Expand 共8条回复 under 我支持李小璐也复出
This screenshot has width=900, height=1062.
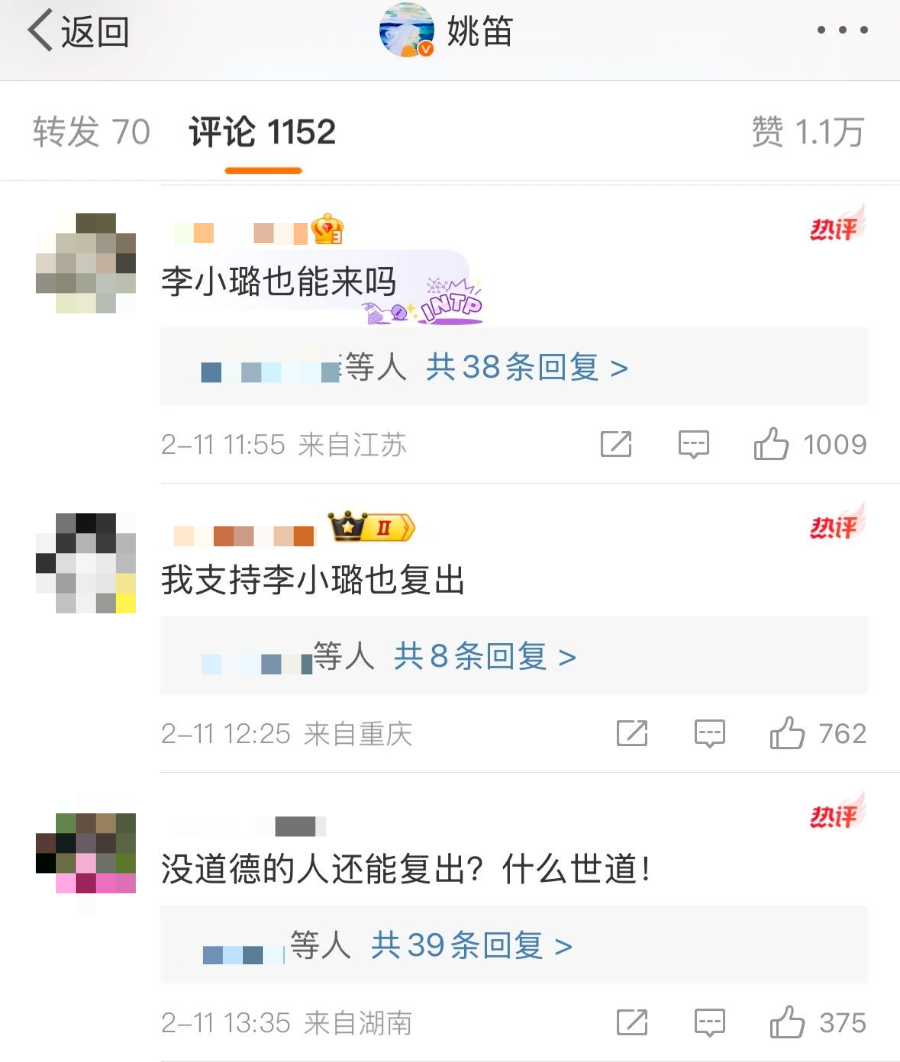(485, 657)
